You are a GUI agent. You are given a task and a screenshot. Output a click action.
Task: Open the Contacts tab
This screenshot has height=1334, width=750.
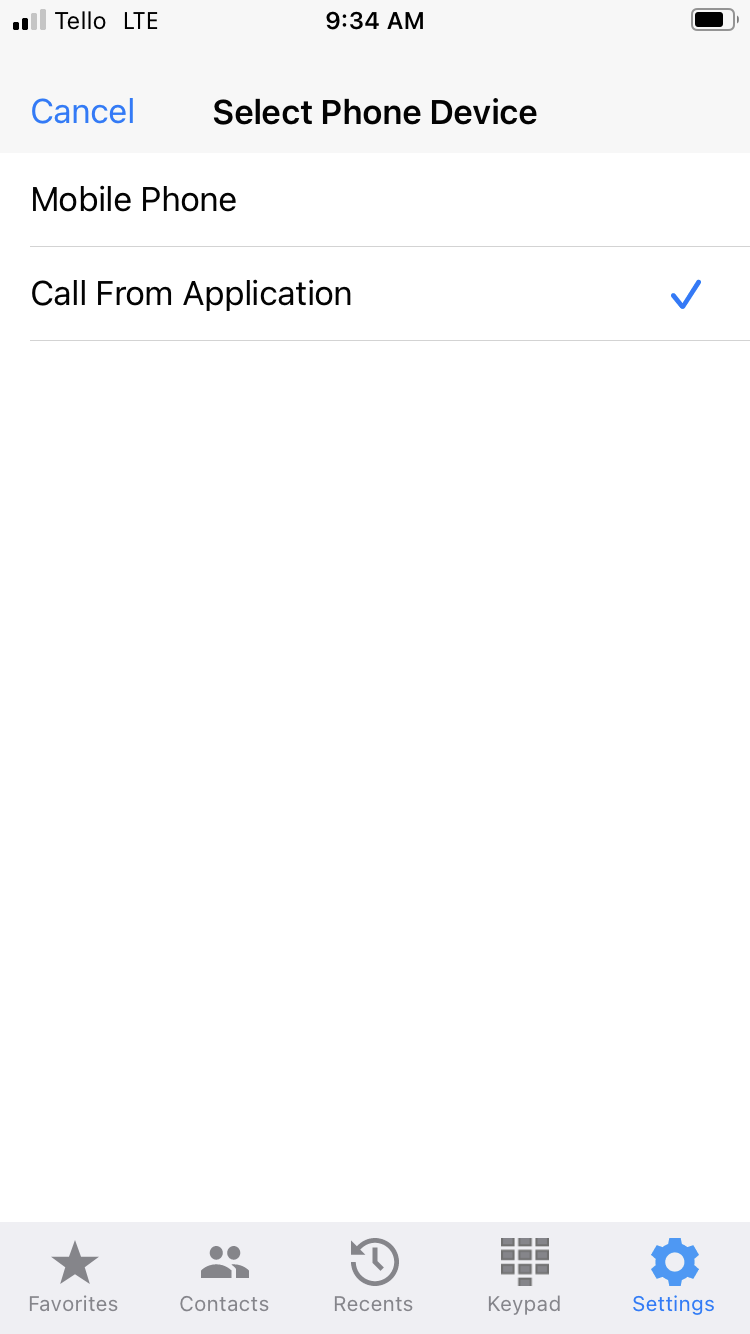pos(224,1276)
